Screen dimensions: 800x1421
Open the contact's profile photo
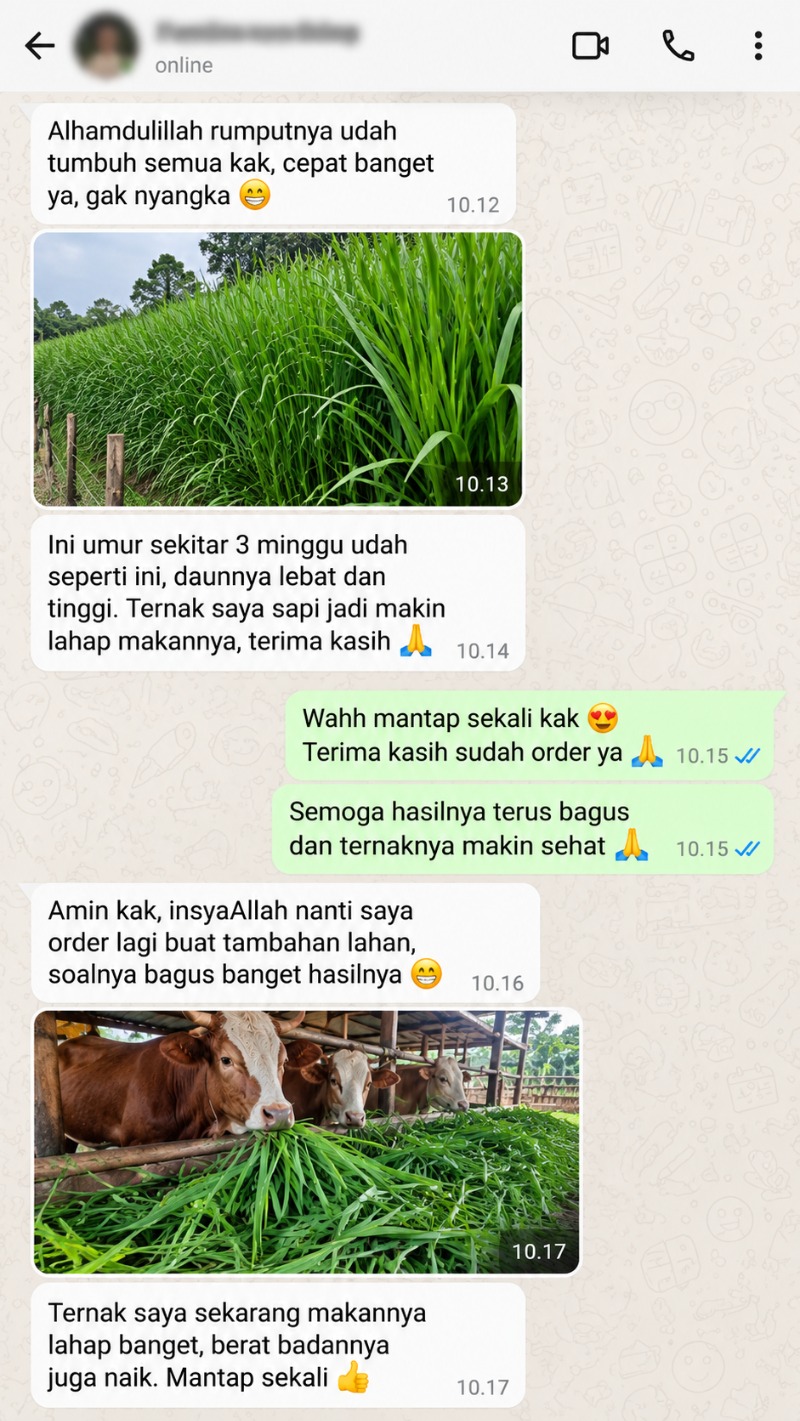point(106,46)
